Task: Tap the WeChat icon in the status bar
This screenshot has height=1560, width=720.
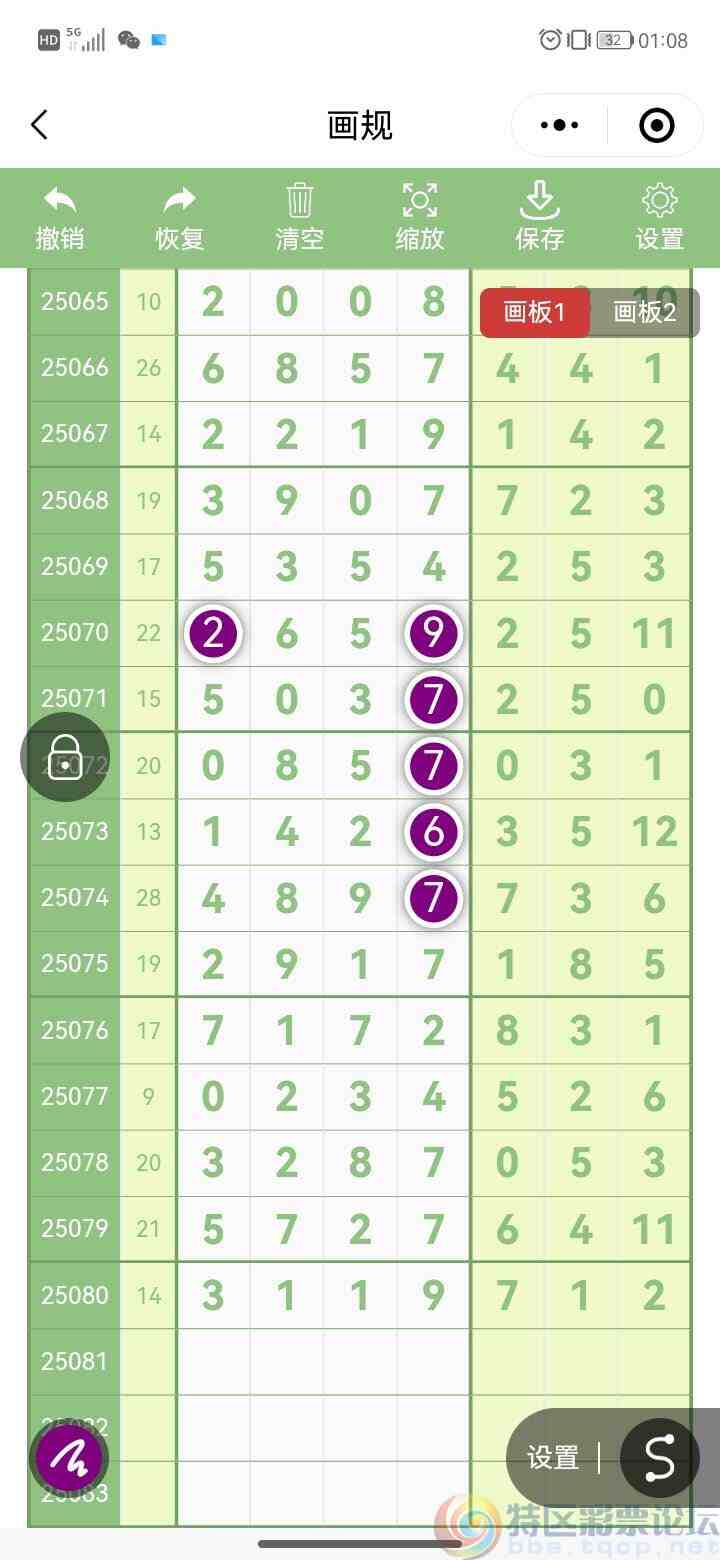Action: [x=127, y=39]
